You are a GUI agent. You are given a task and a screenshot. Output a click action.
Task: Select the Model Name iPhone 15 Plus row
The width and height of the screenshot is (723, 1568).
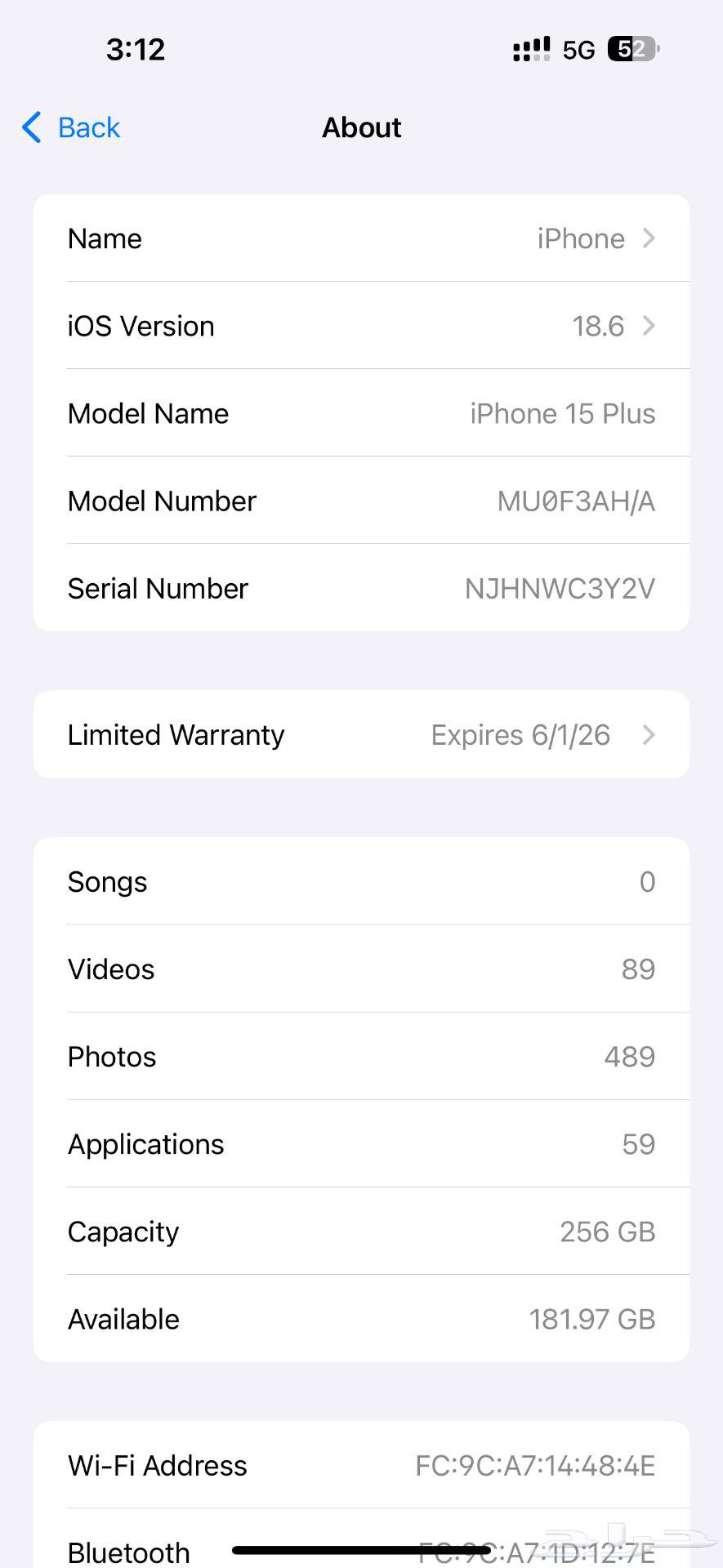point(361,413)
